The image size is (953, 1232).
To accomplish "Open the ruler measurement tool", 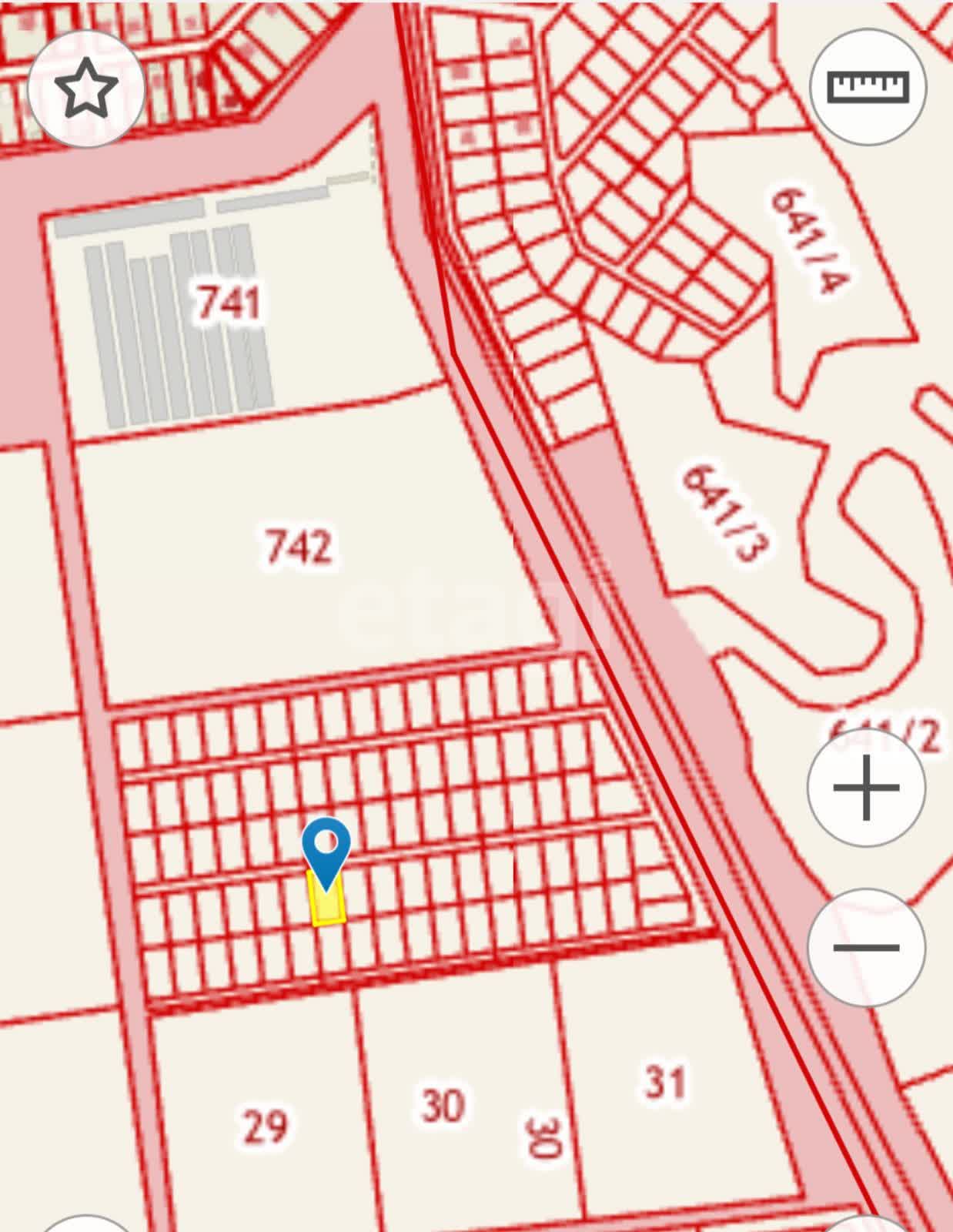I will (x=868, y=87).
